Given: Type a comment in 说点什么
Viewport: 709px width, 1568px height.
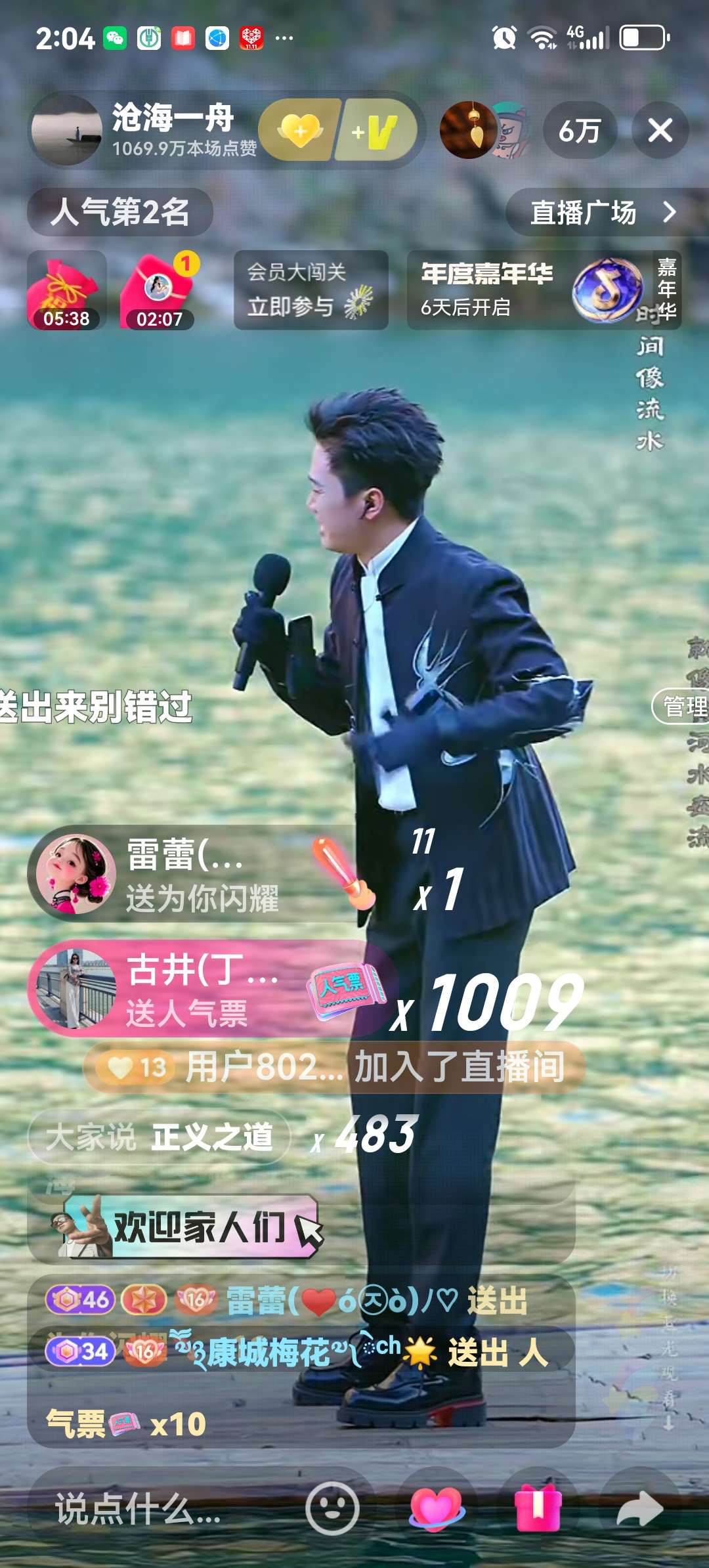Looking at the screenshot, I should point(164,1508).
